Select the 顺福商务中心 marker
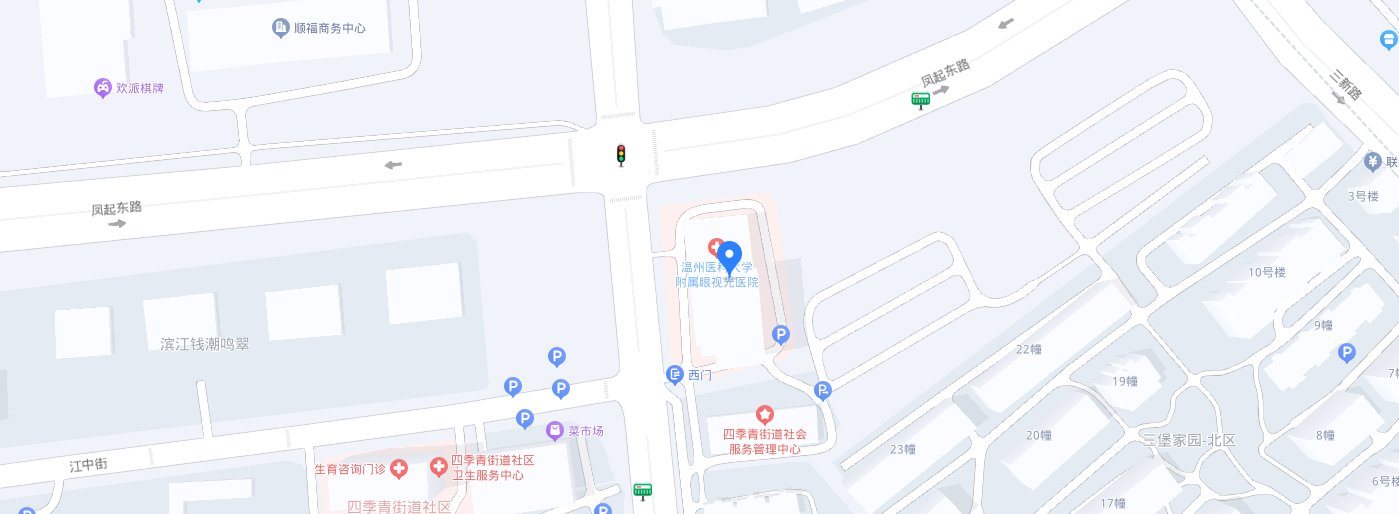Screen dimensions: 1399x514 click(x=281, y=28)
